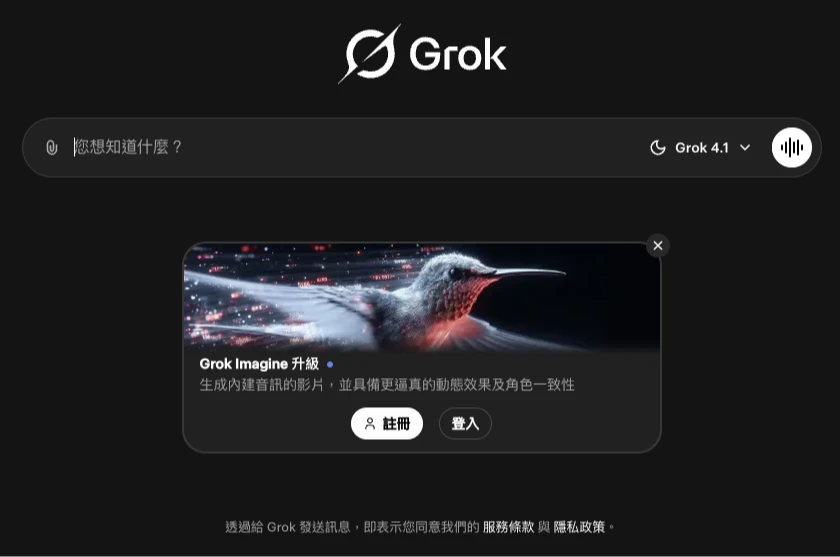
Task: Tap the paperclip attach icon
Action: pos(52,148)
